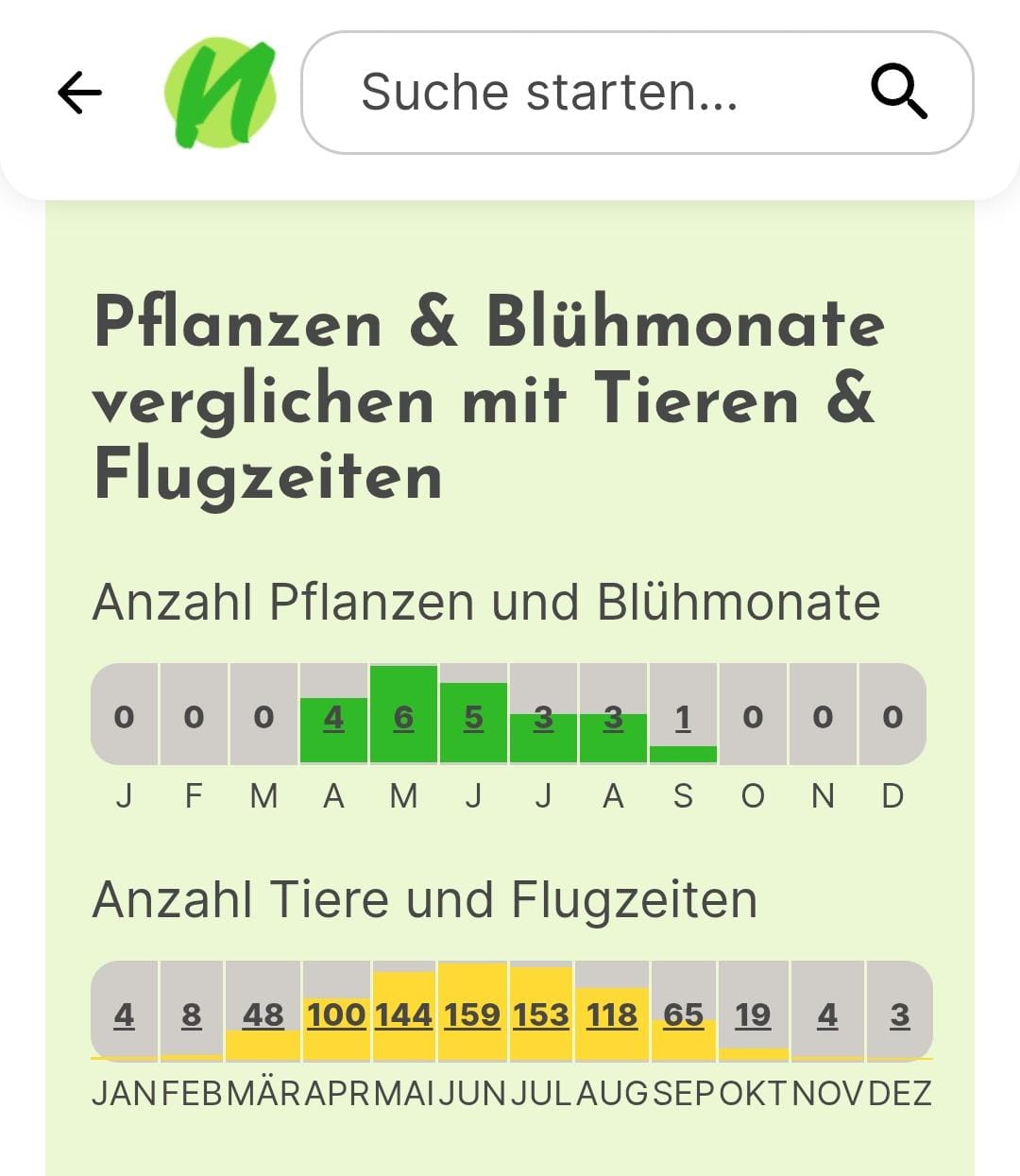Show the 1 plant blooming in September

[x=683, y=718]
